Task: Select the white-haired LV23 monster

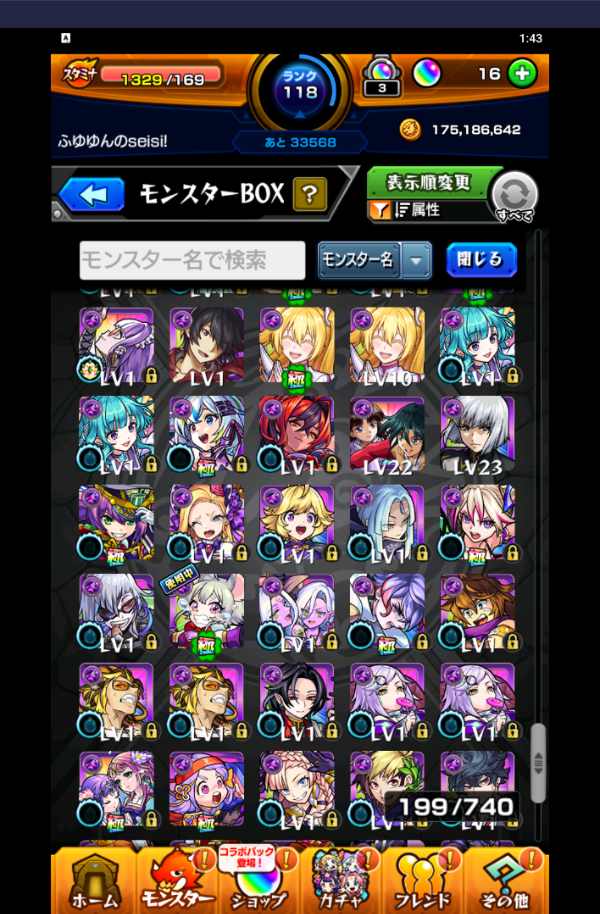Action: pyautogui.click(x=478, y=435)
